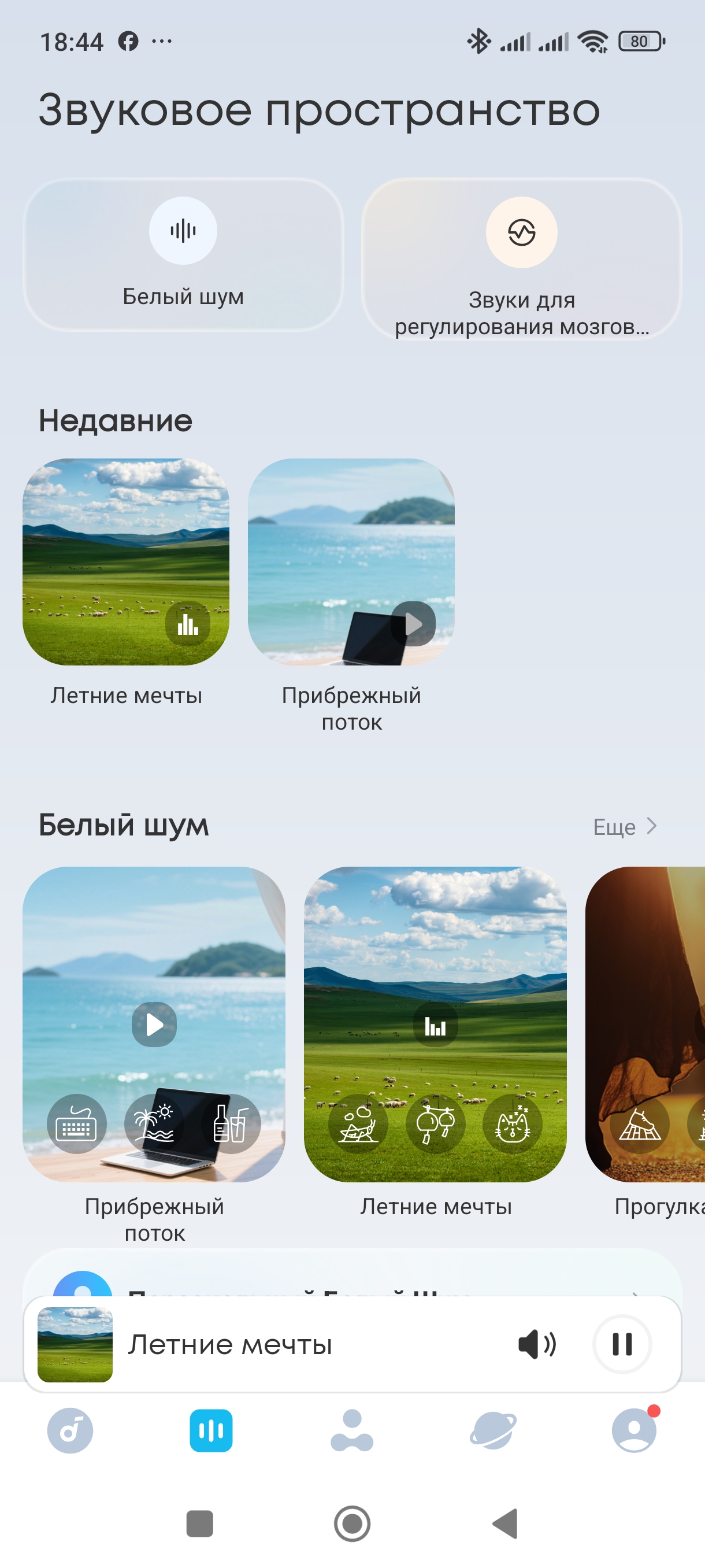
Task: Toggle the lounge chair sound in Летние мечты
Action: coord(358,1123)
